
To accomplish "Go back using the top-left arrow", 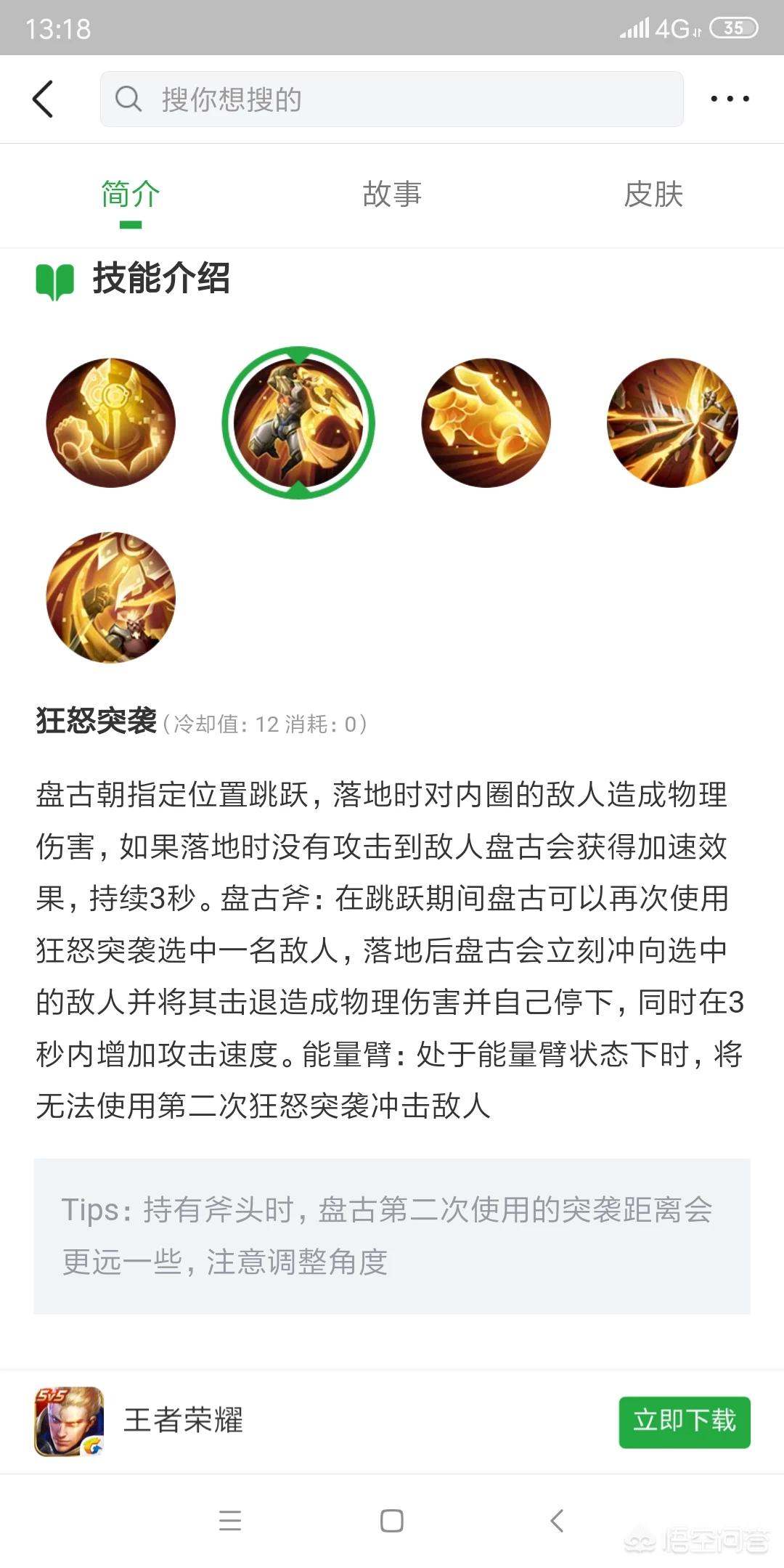I will [44, 99].
